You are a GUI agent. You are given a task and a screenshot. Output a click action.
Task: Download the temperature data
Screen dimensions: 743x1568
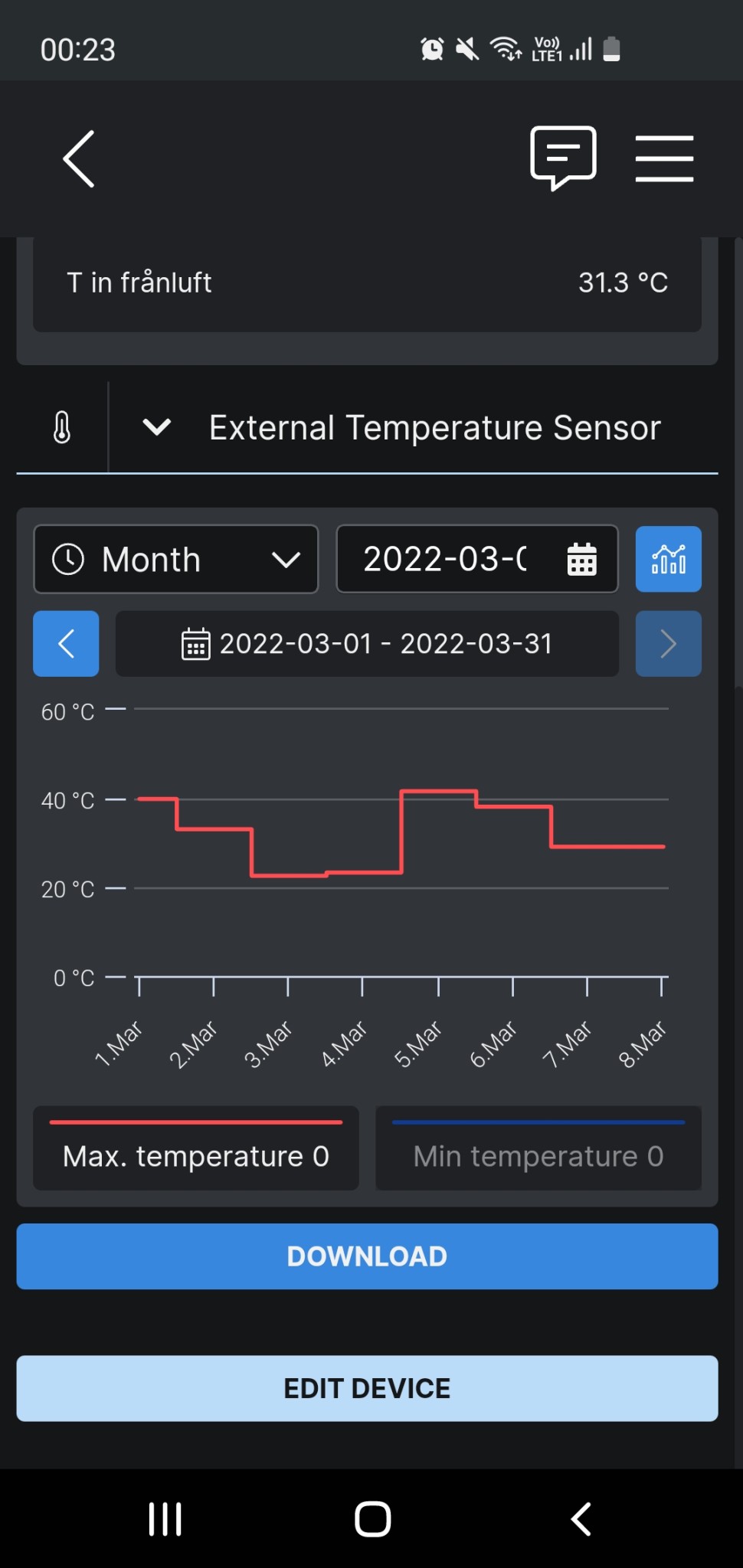click(367, 1256)
